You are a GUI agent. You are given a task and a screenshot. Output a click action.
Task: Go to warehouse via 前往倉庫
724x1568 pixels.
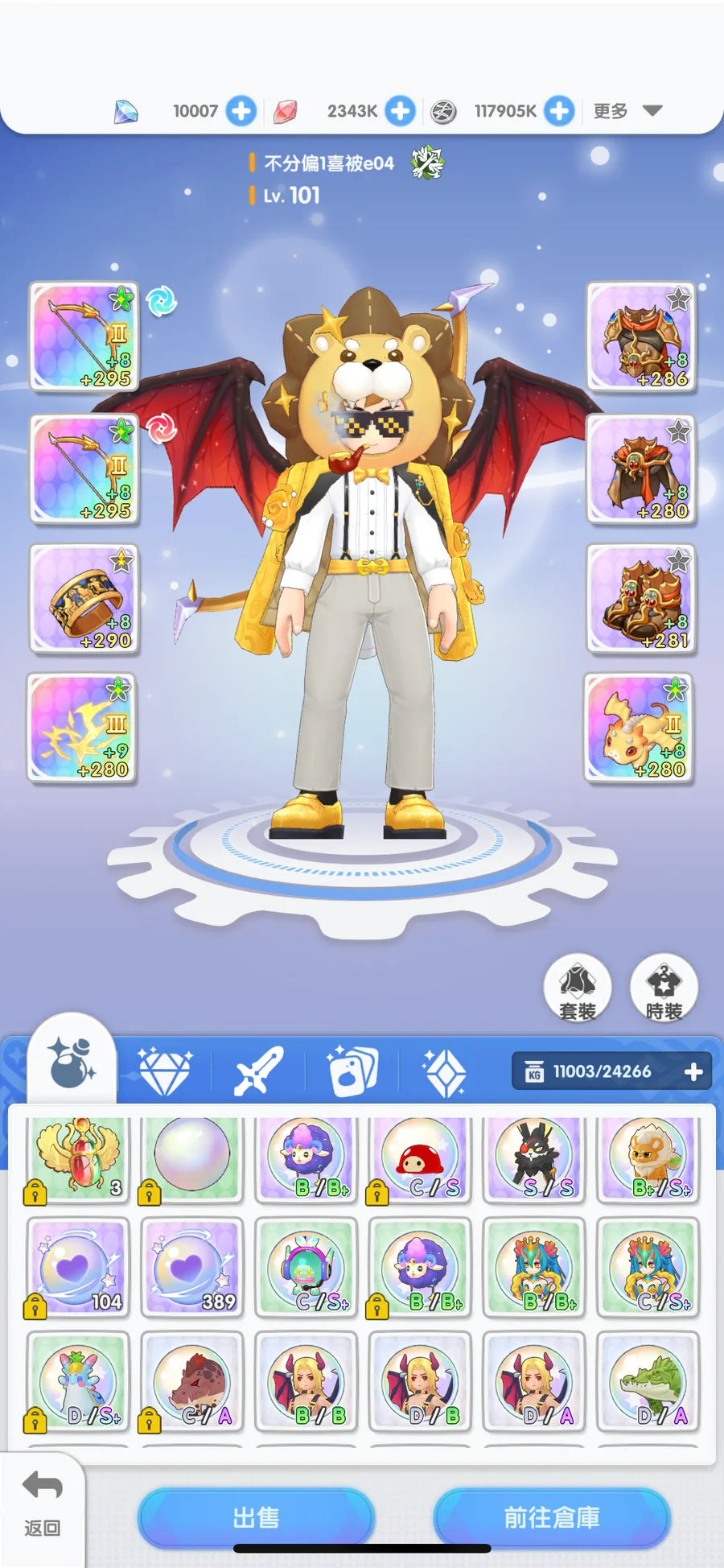pos(551,1517)
